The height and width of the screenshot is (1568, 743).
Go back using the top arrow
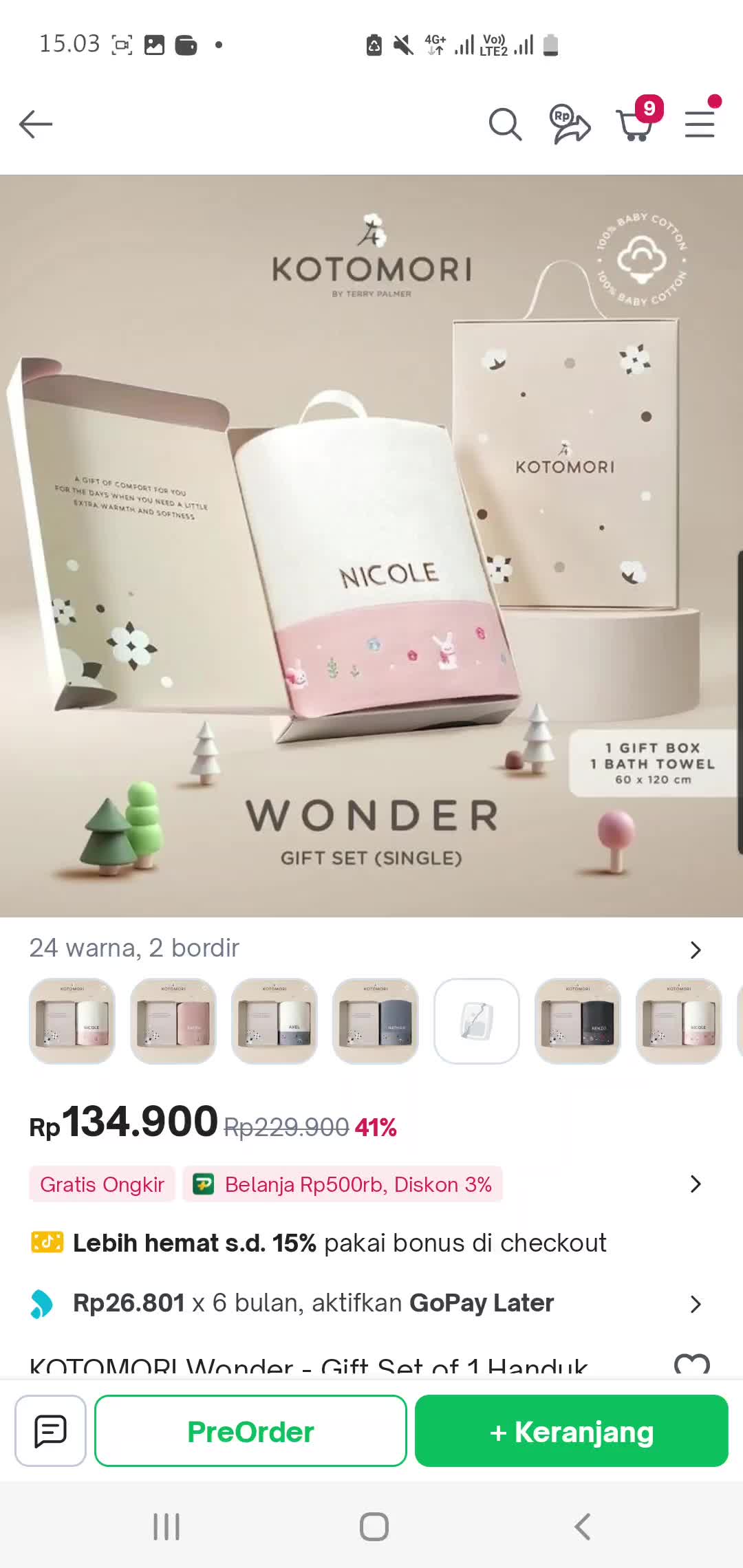[36, 124]
